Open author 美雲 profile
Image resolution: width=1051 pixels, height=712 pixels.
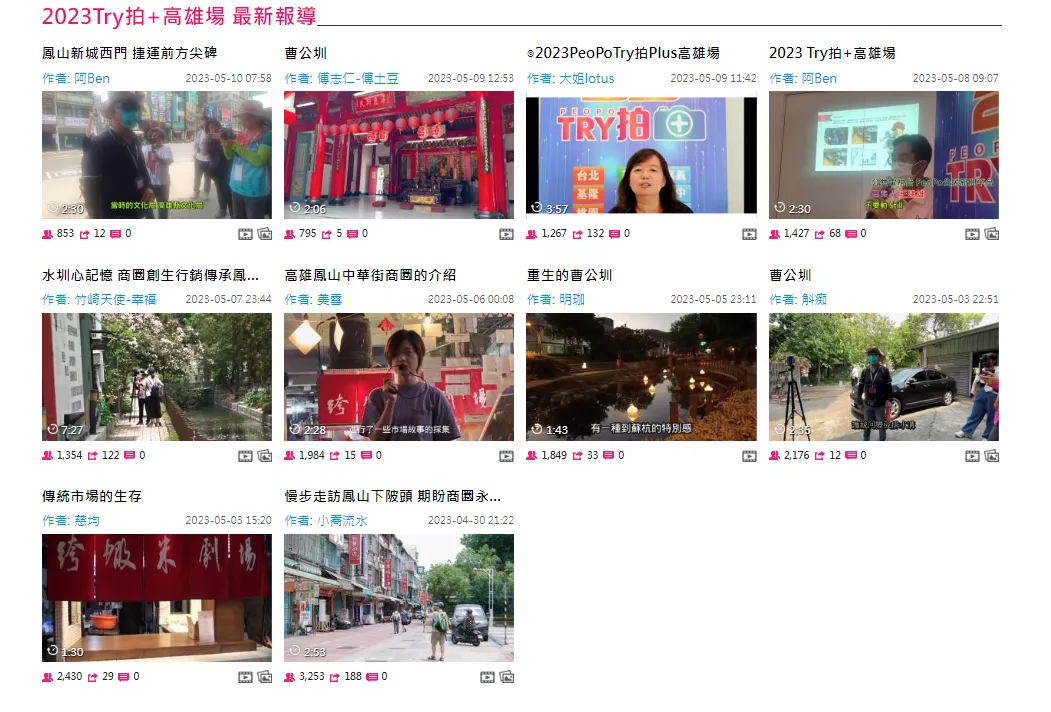329,299
